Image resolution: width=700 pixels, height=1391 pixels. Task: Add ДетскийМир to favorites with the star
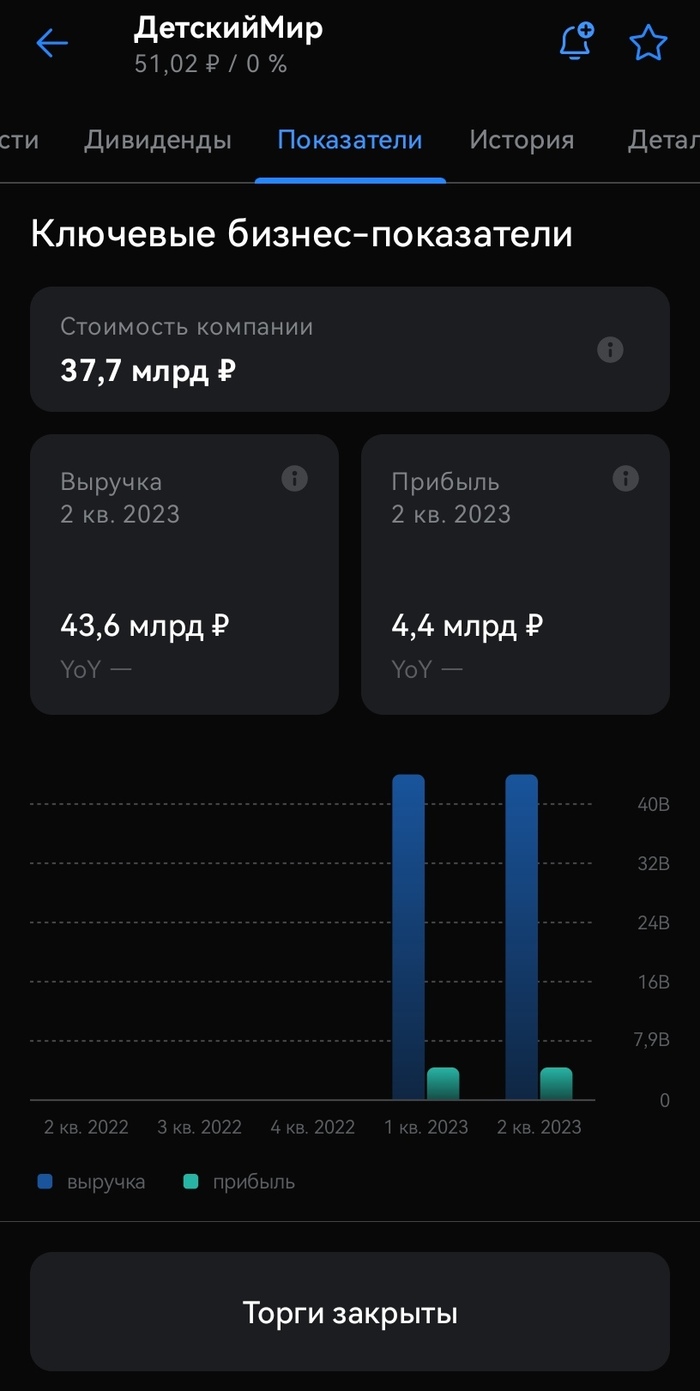tap(648, 44)
